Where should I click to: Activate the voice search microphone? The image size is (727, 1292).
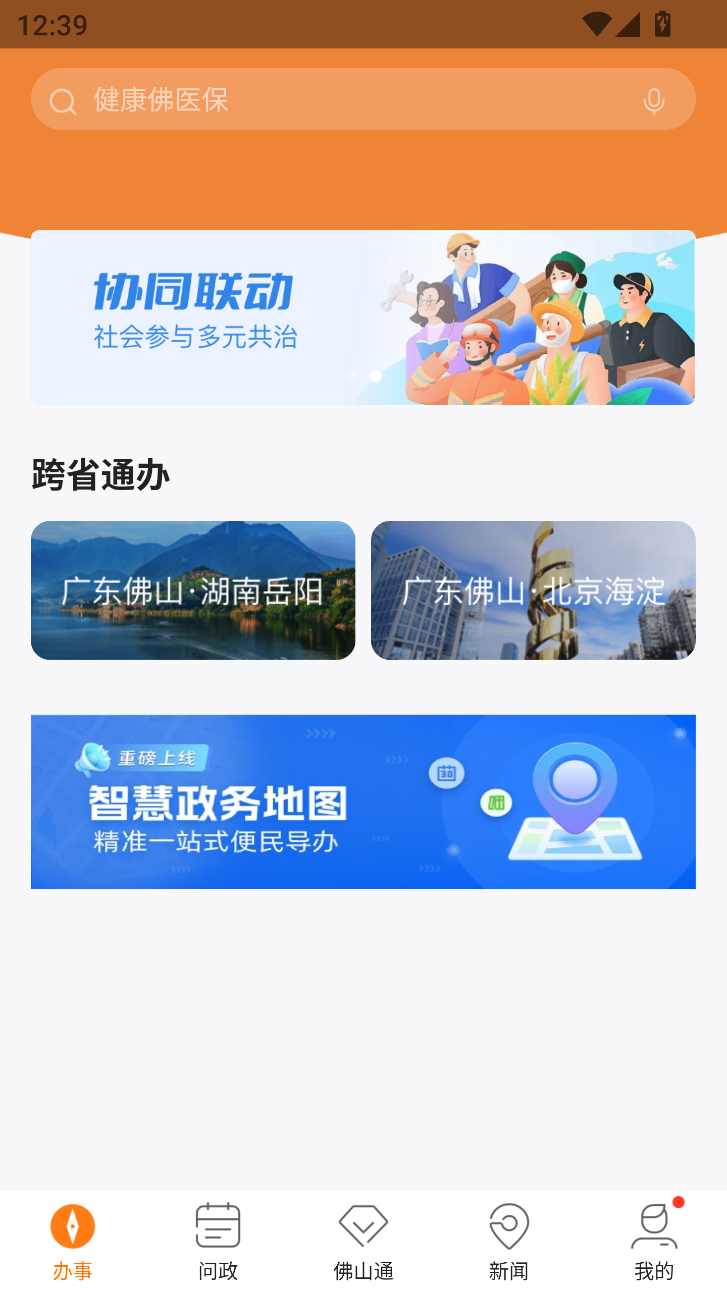[654, 101]
